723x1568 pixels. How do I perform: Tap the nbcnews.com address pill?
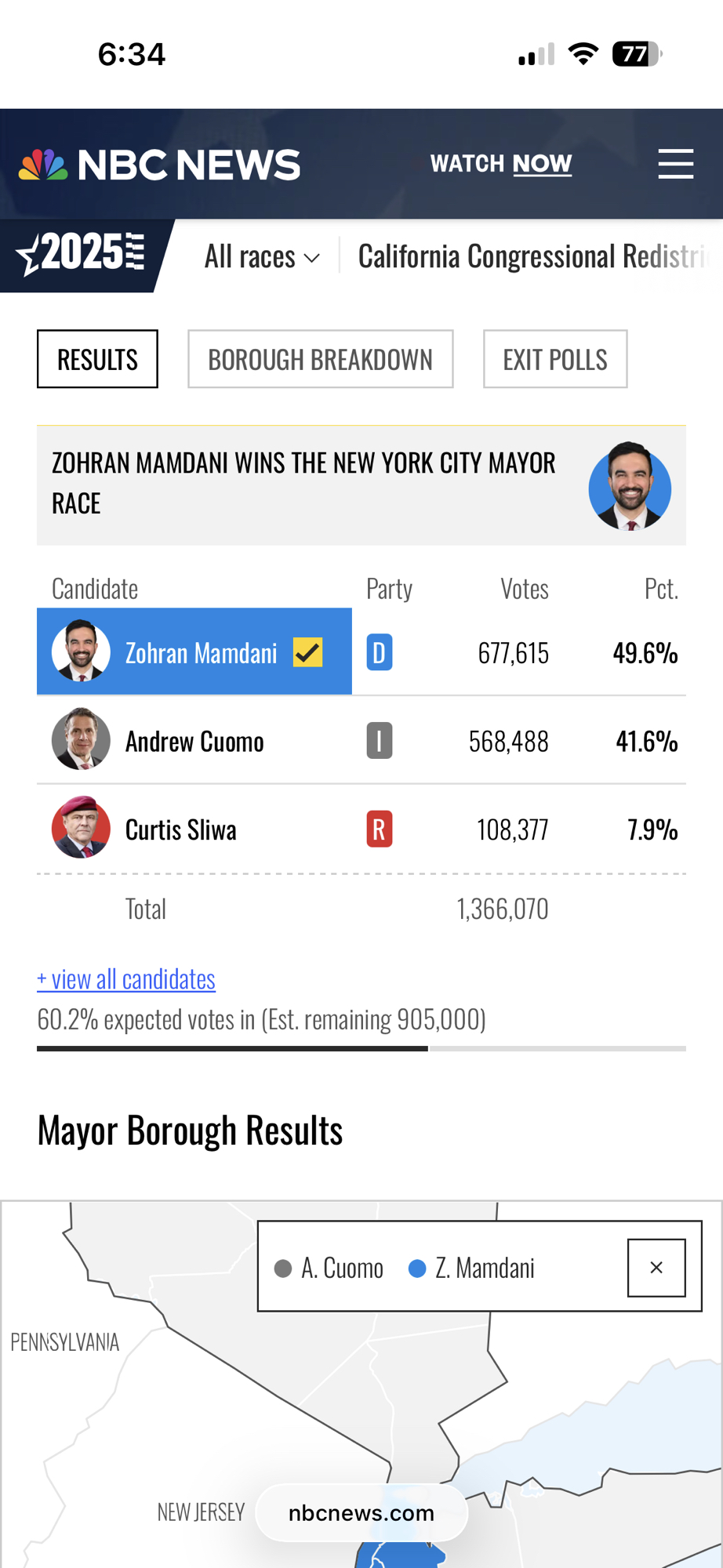tap(361, 1512)
